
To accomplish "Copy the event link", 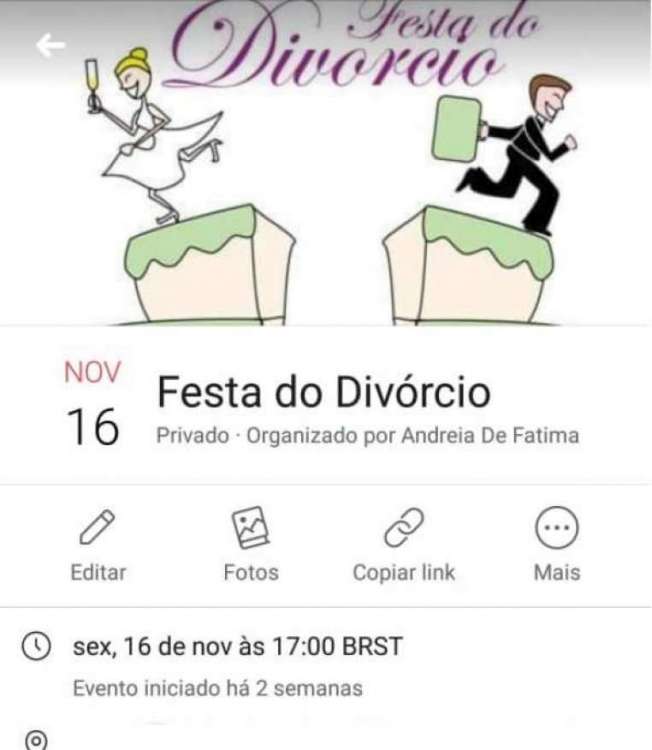I will 404,545.
